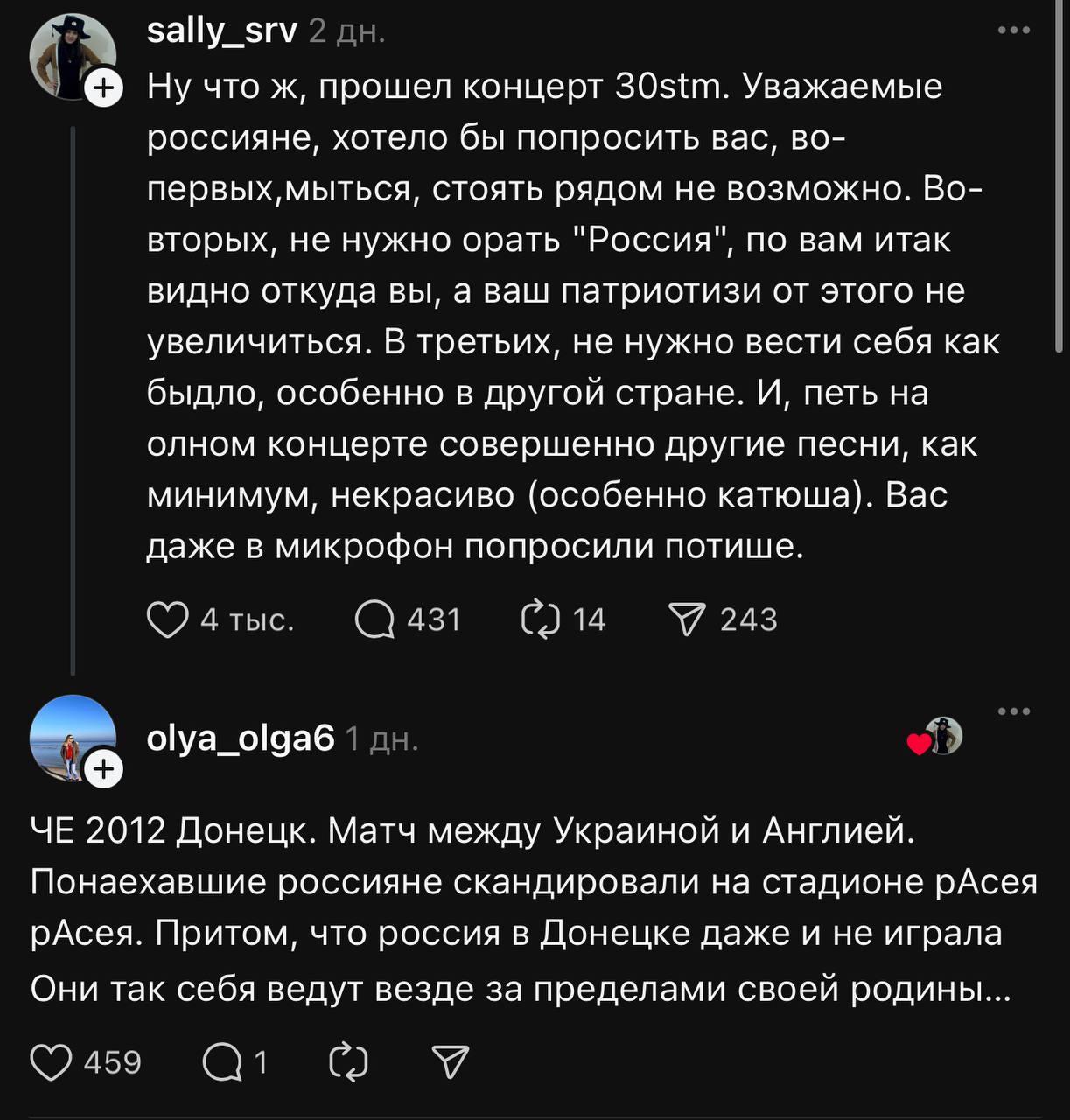Open olya_olga6 username profile
The height and width of the screenshot is (1120, 1070).
241,739
